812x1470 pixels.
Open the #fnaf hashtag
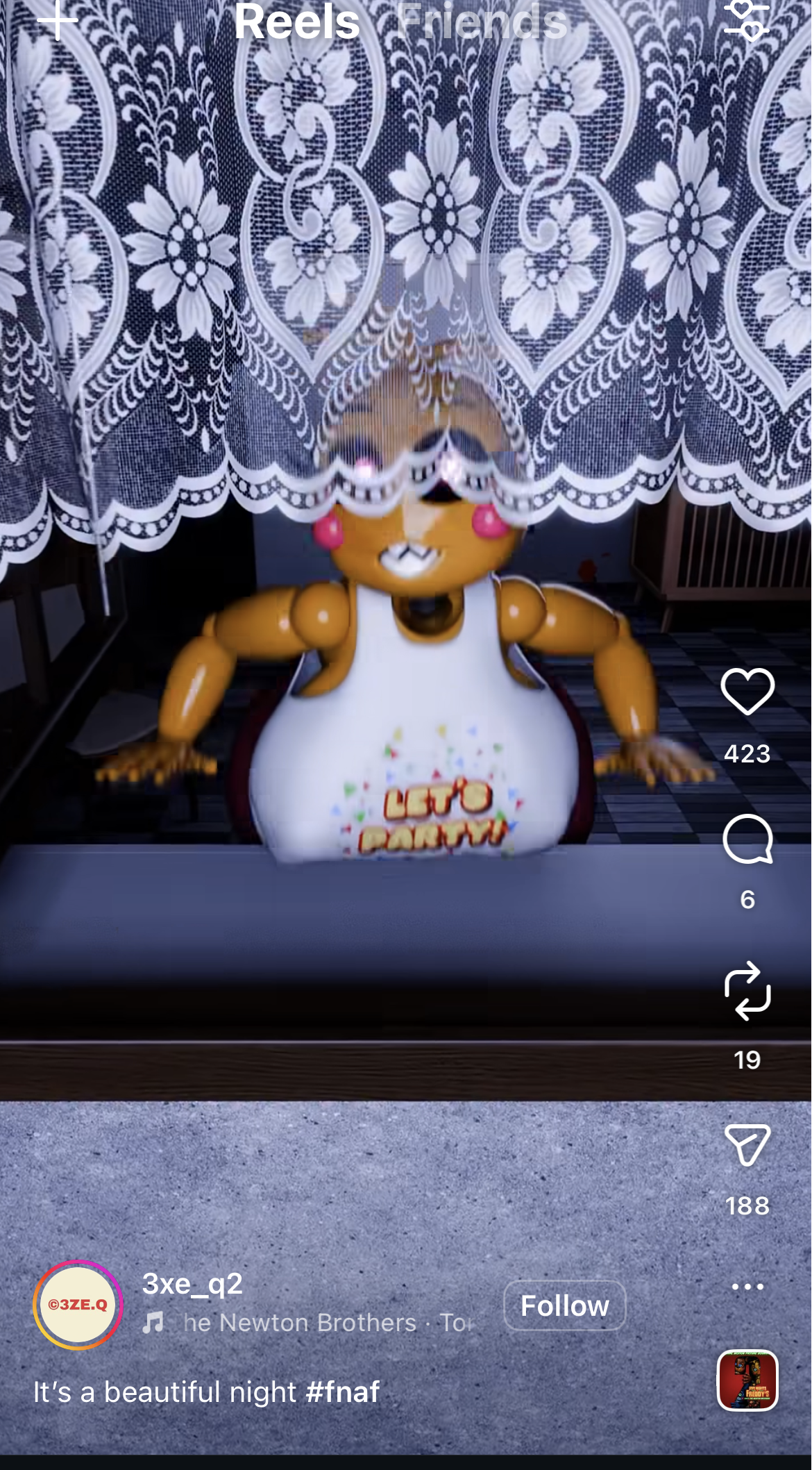tap(342, 1392)
